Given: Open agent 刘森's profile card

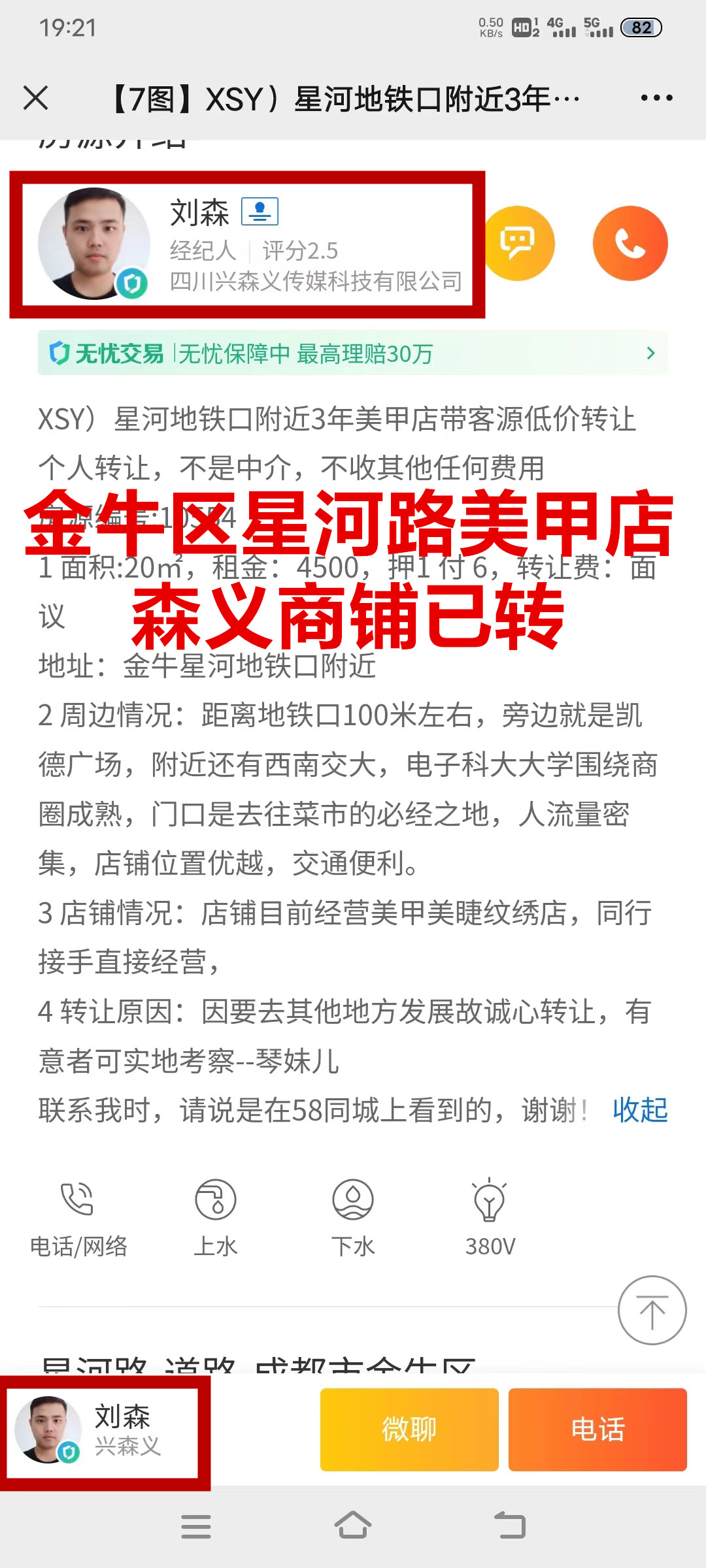Looking at the screenshot, I should pos(247,244).
